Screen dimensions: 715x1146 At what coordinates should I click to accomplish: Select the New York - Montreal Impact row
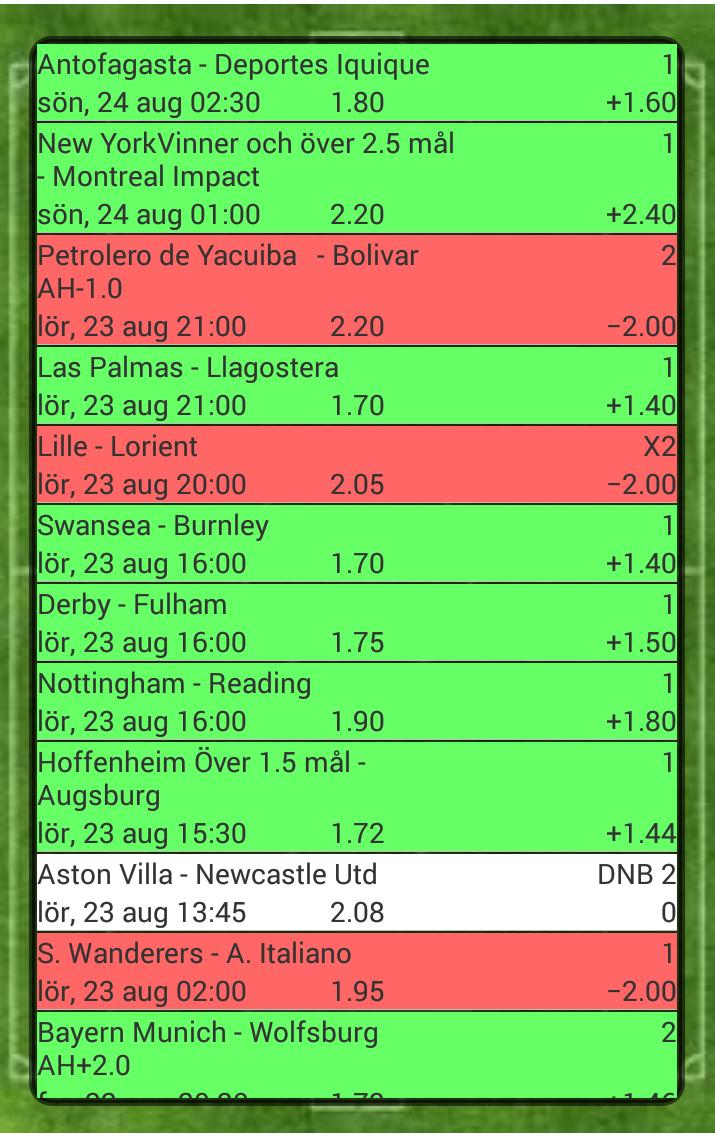pyautogui.click(x=357, y=178)
